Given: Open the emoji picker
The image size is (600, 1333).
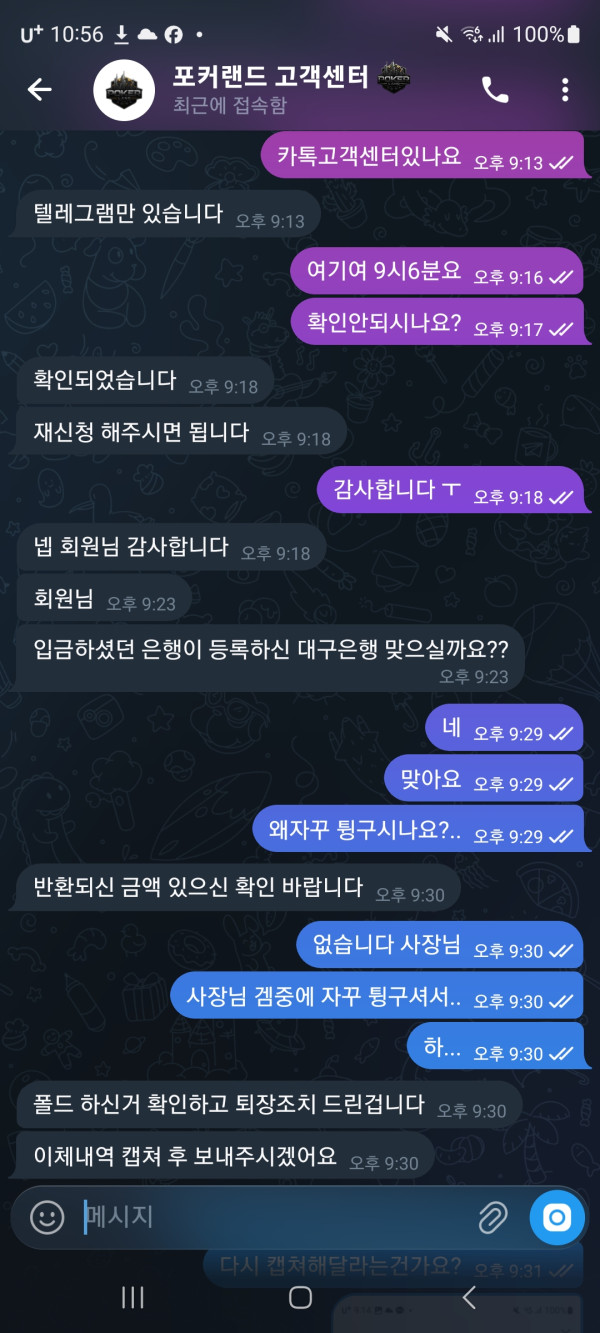Looking at the screenshot, I should pos(46,1217).
